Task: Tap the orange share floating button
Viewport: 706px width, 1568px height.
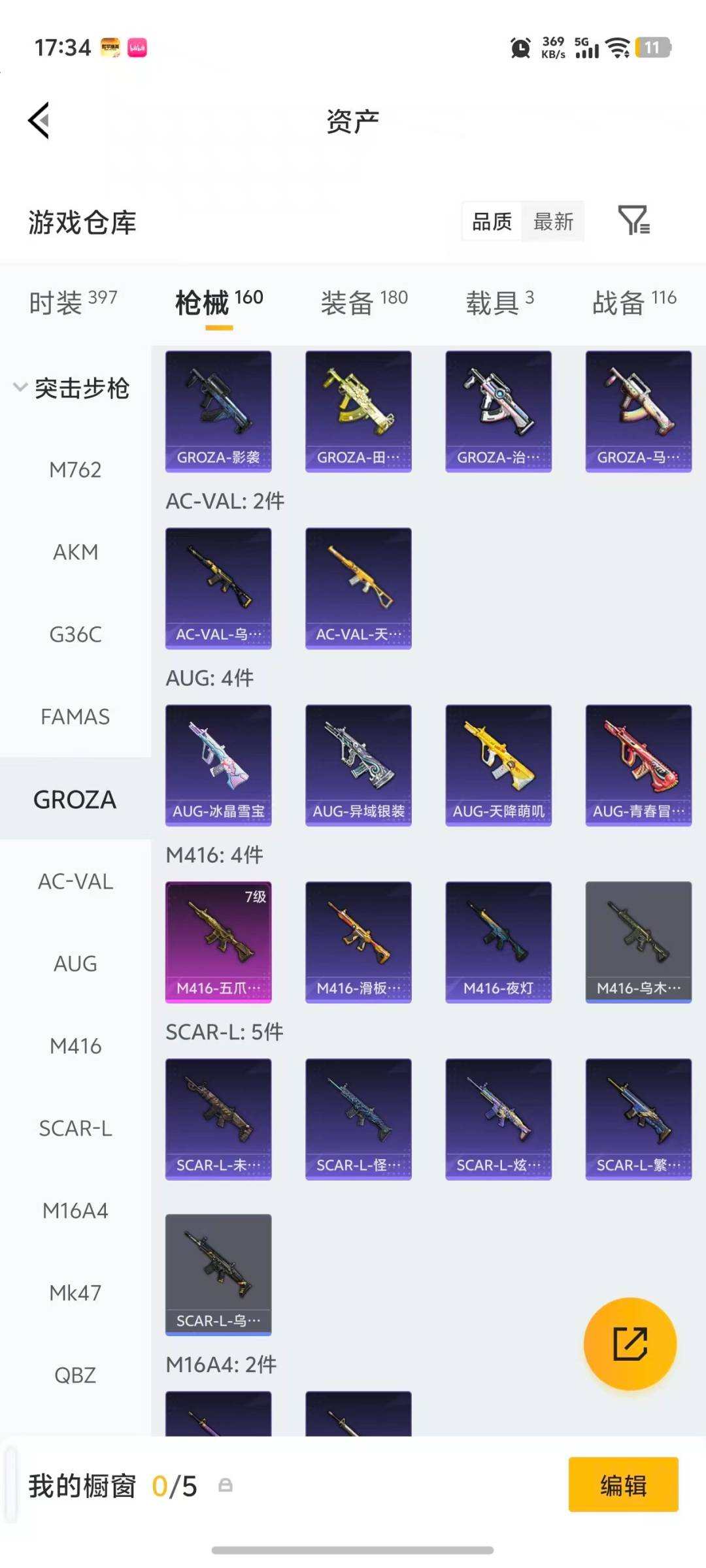Action: pyautogui.click(x=630, y=1344)
